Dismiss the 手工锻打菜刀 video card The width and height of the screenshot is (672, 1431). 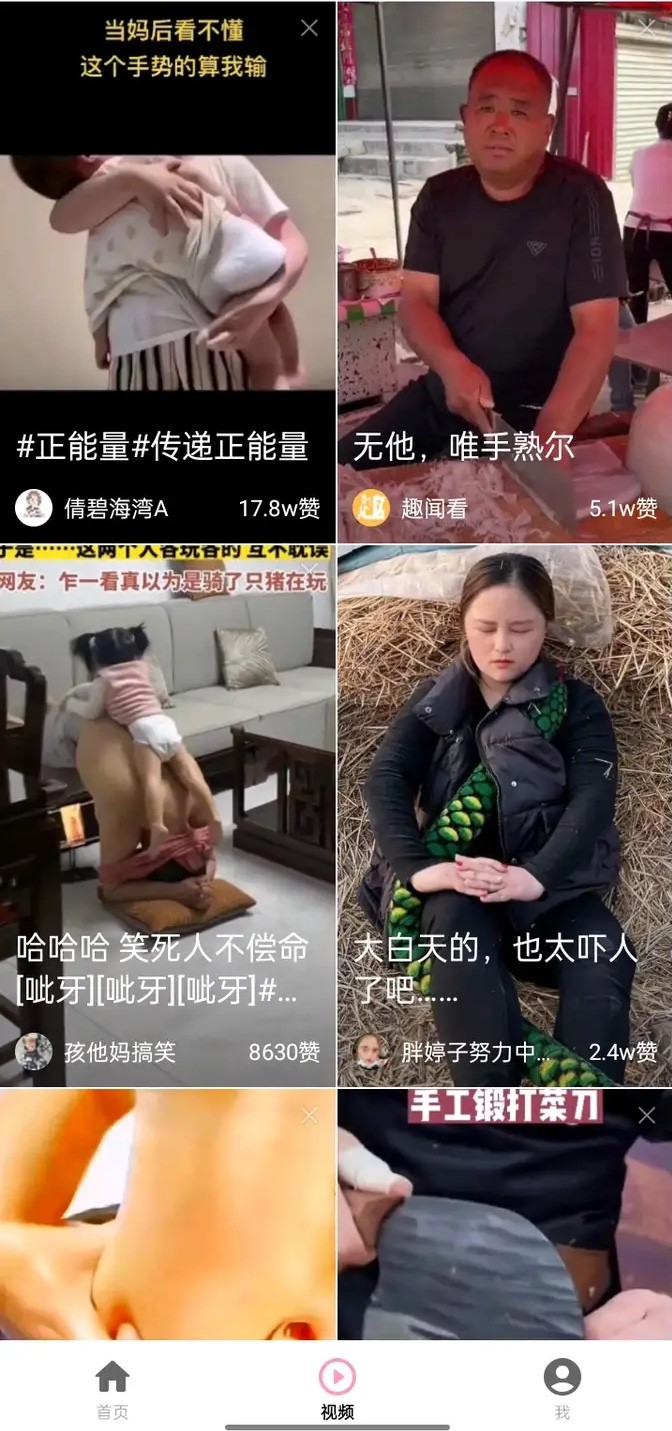tap(647, 1115)
